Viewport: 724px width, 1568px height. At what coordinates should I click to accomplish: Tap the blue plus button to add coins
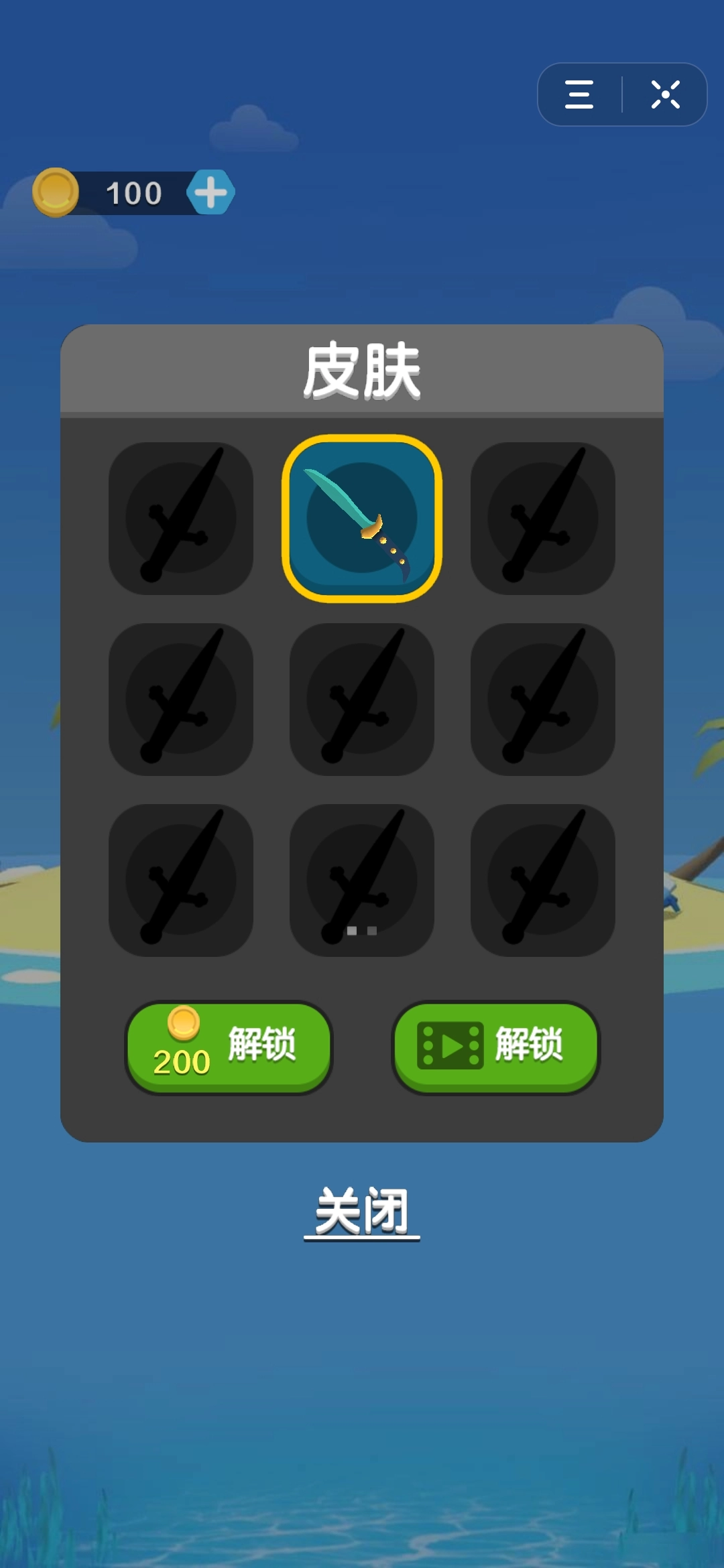coord(211,193)
